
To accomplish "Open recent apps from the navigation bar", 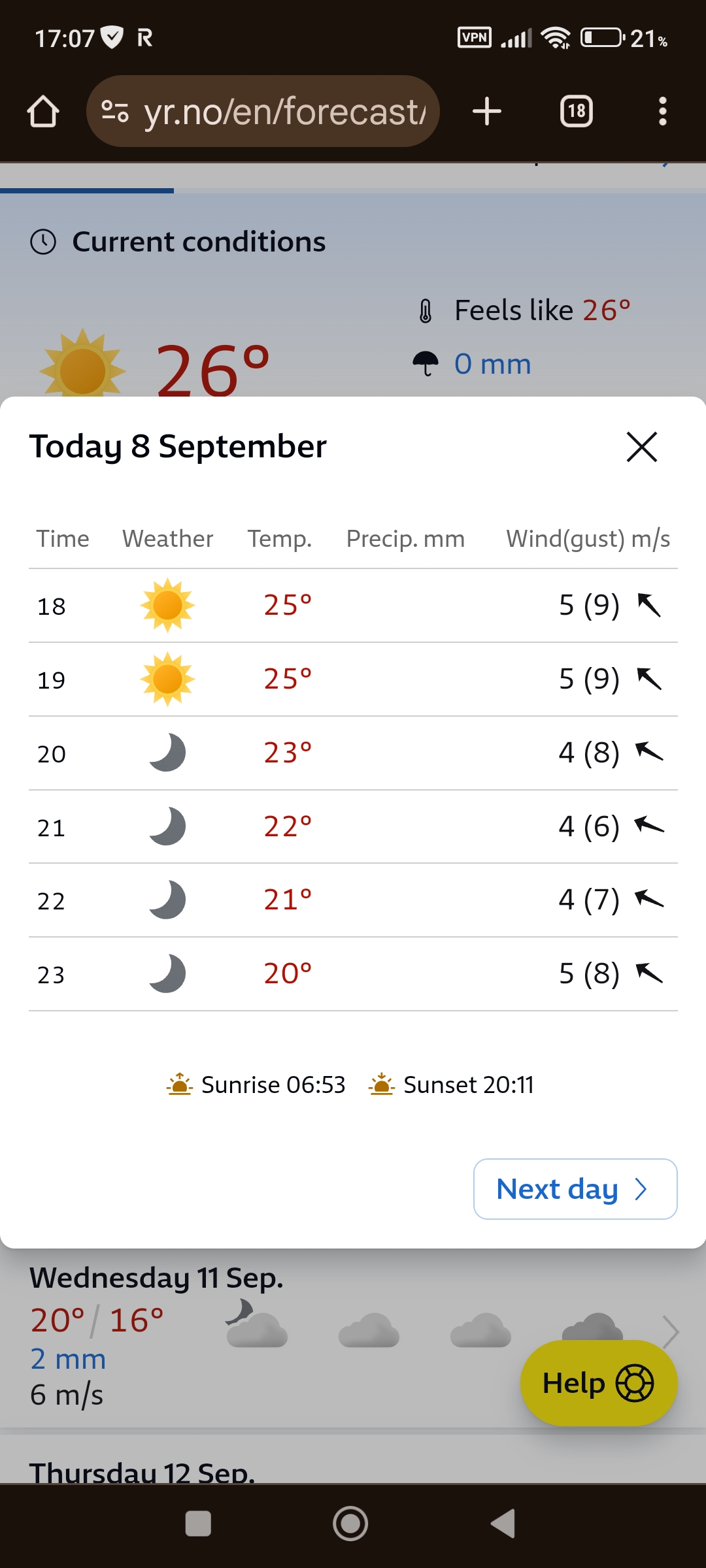I will [198, 1524].
